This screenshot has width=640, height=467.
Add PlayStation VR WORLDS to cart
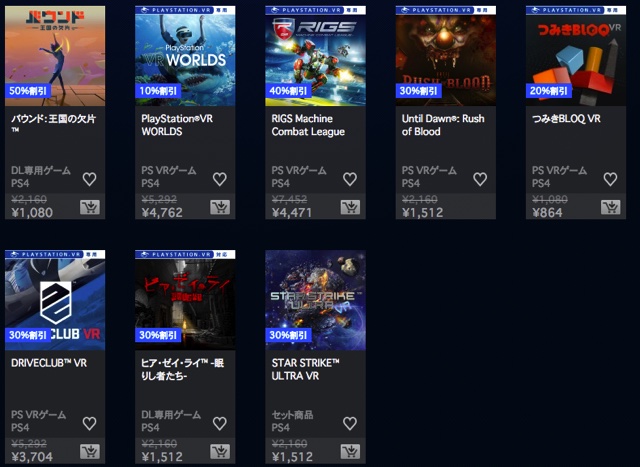pos(219,208)
